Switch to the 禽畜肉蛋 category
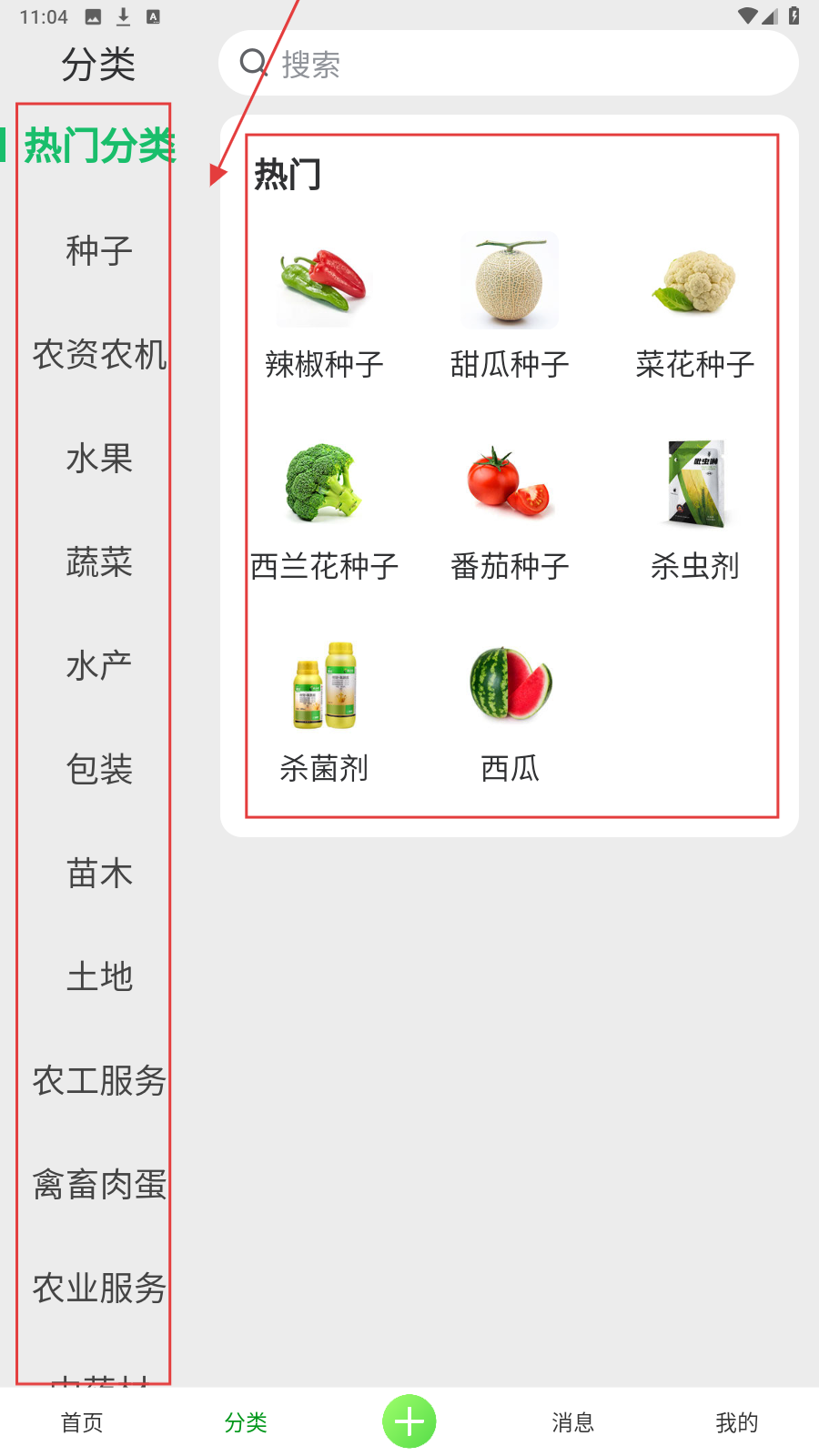Image resolution: width=819 pixels, height=1456 pixels. pyautogui.click(x=99, y=1184)
